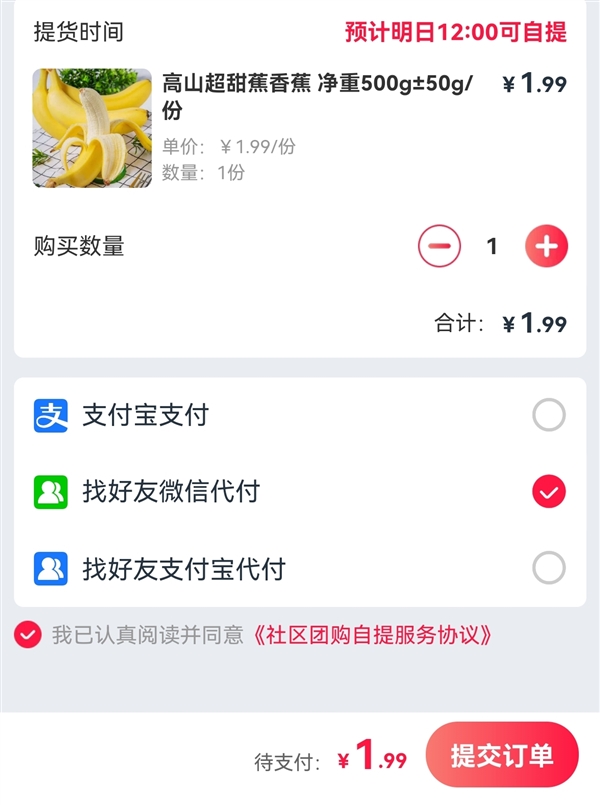600x805 pixels.
Task: Decrease the purchase quantity with minus
Action: click(439, 246)
